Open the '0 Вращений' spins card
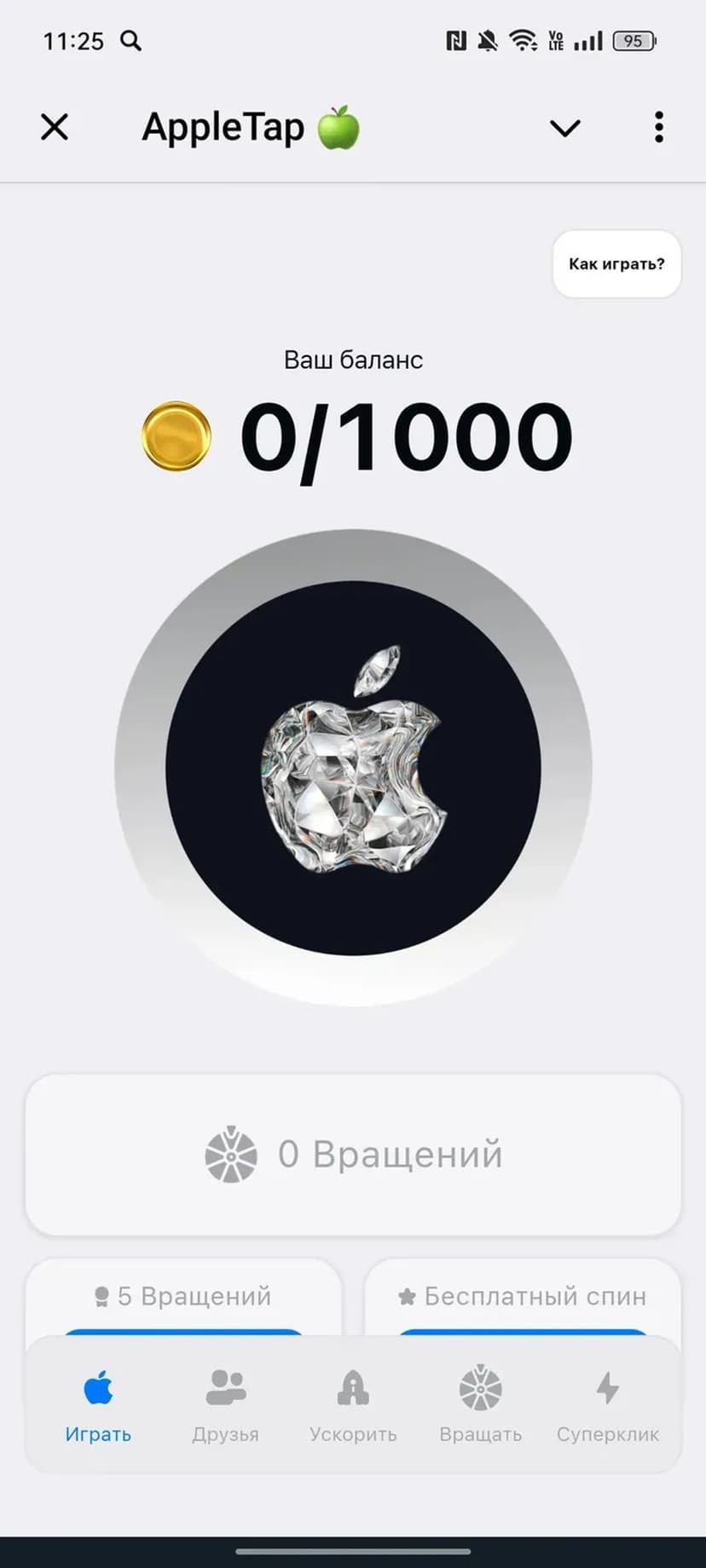 [353, 1155]
